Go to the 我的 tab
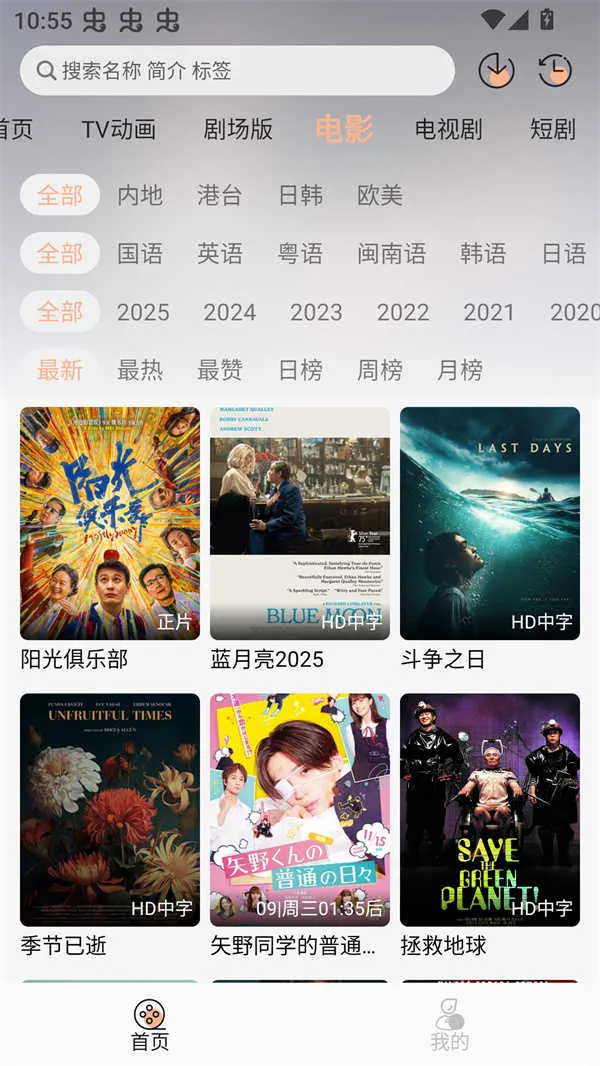 449,1026
